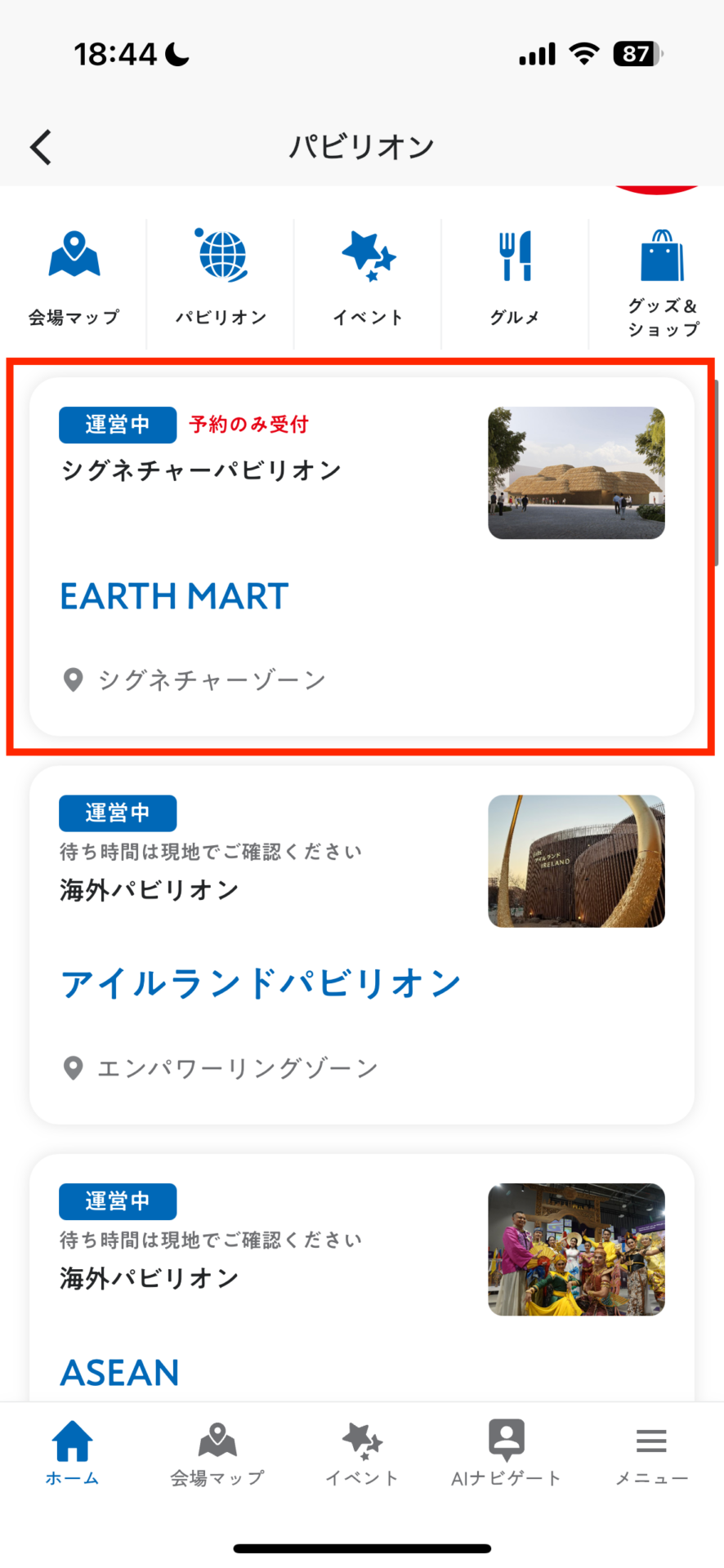The width and height of the screenshot is (724, 1568).
Task: Select the パビリオン globe shortcut
Action: coord(221,283)
